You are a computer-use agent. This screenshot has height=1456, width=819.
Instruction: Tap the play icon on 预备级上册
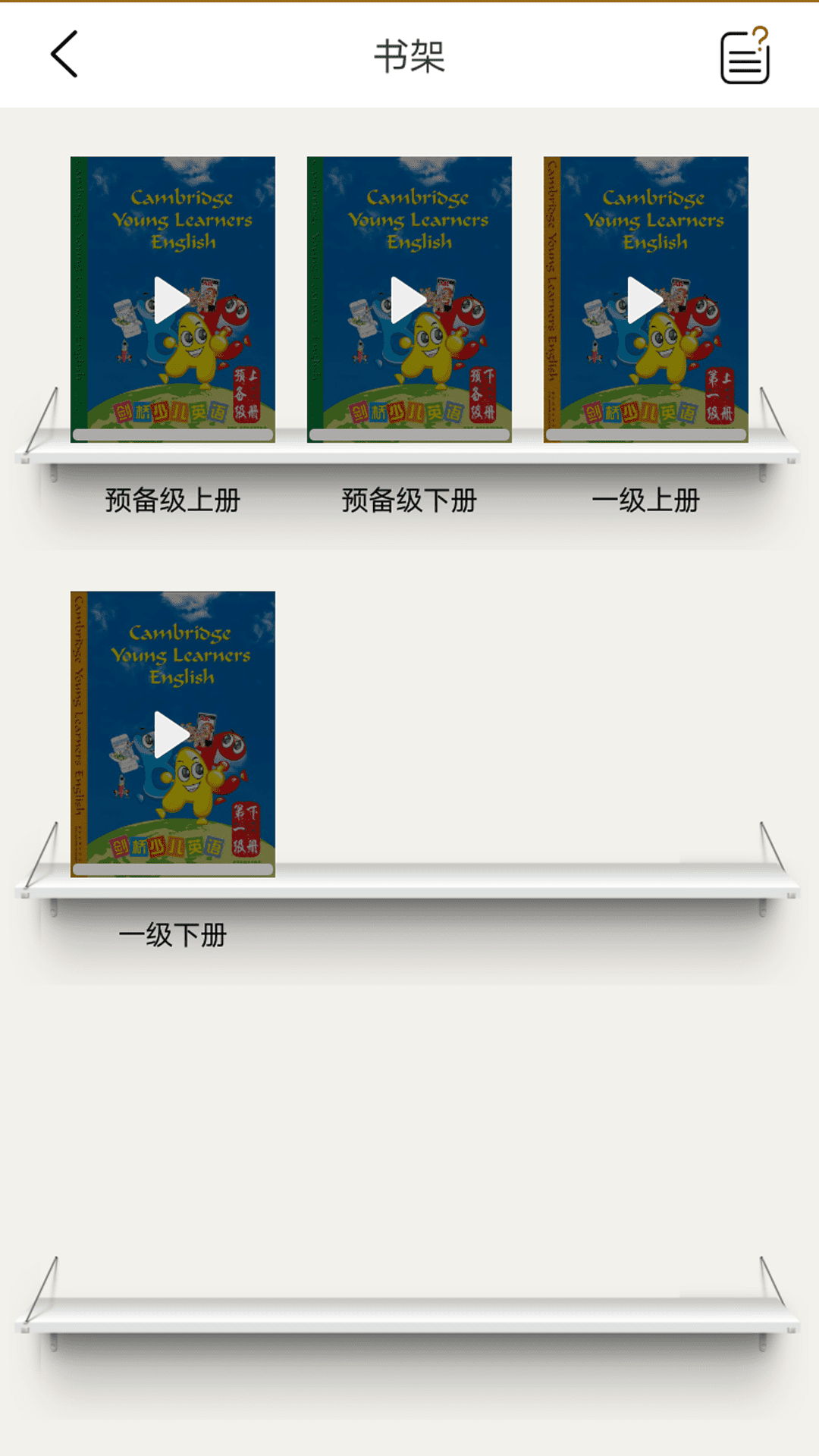coord(173,299)
